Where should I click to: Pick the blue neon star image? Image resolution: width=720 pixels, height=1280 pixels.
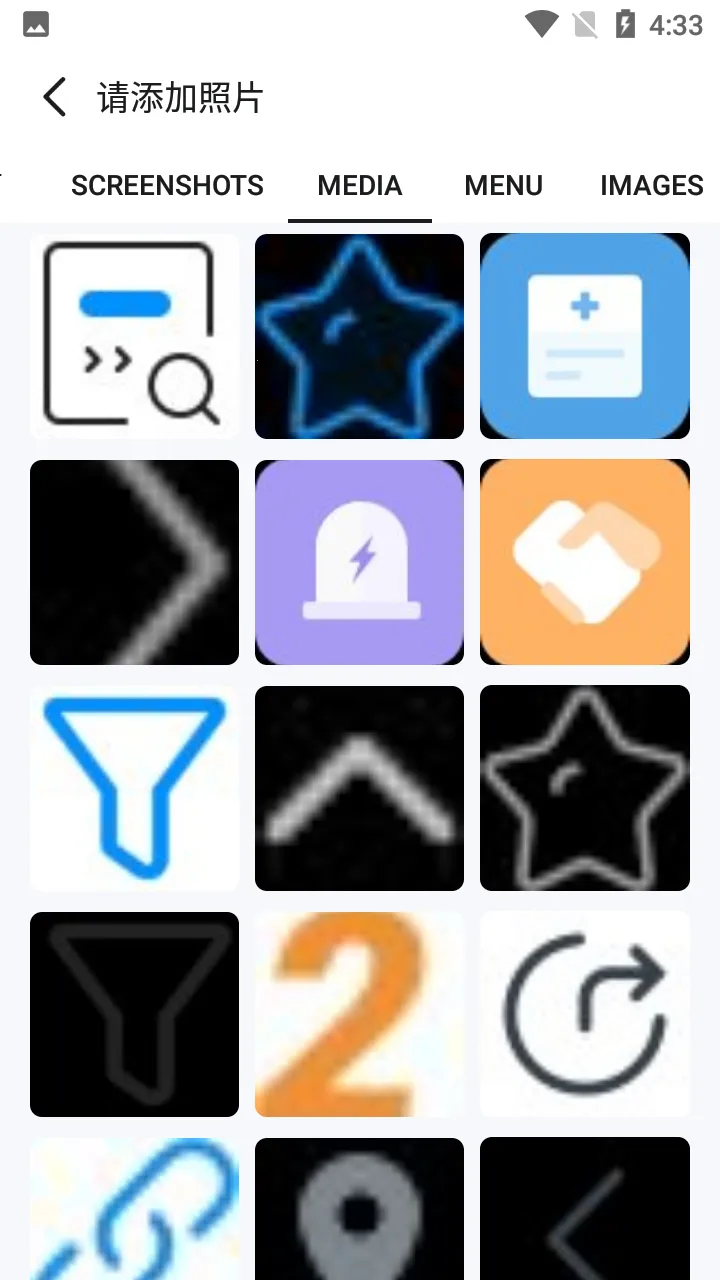tap(360, 336)
